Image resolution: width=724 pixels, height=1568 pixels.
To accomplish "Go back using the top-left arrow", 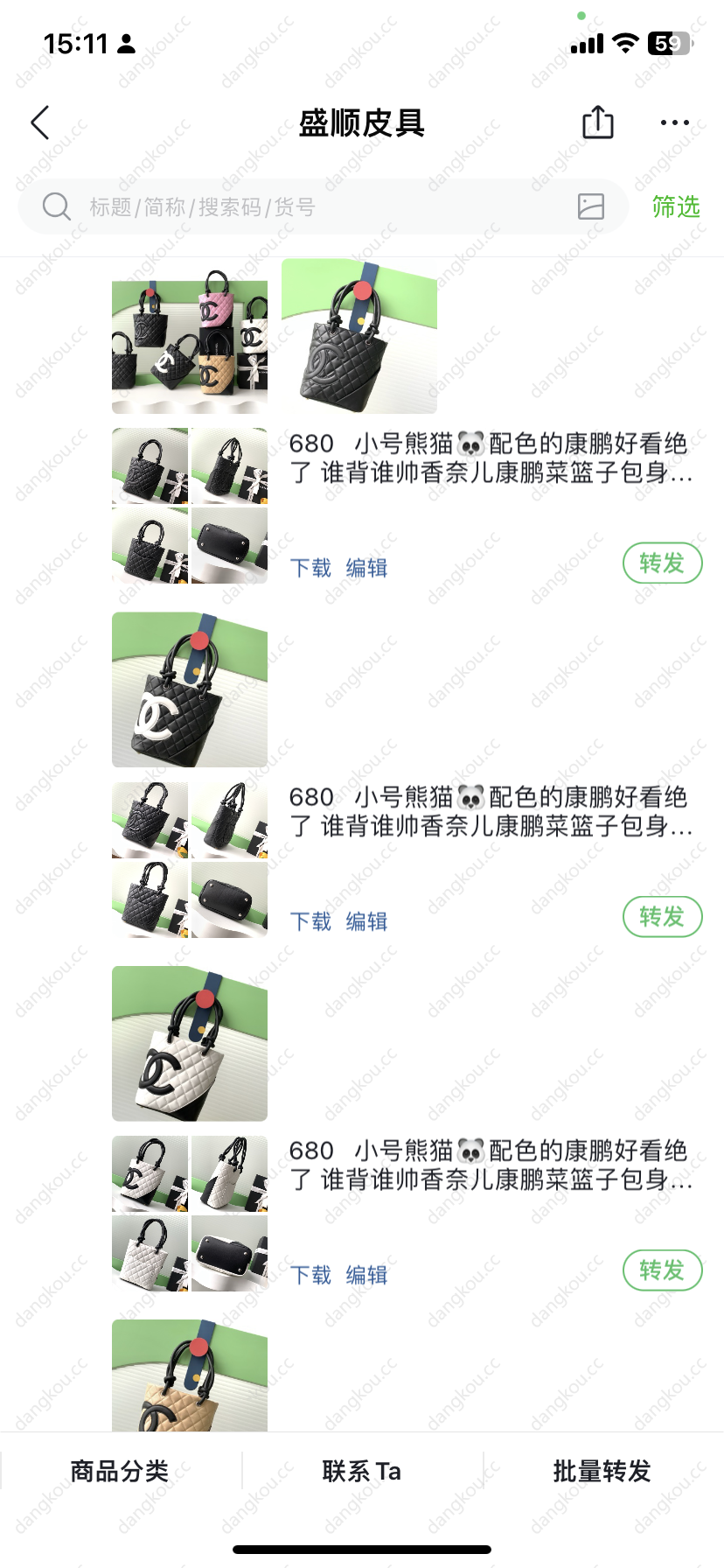I will pyautogui.click(x=40, y=123).
